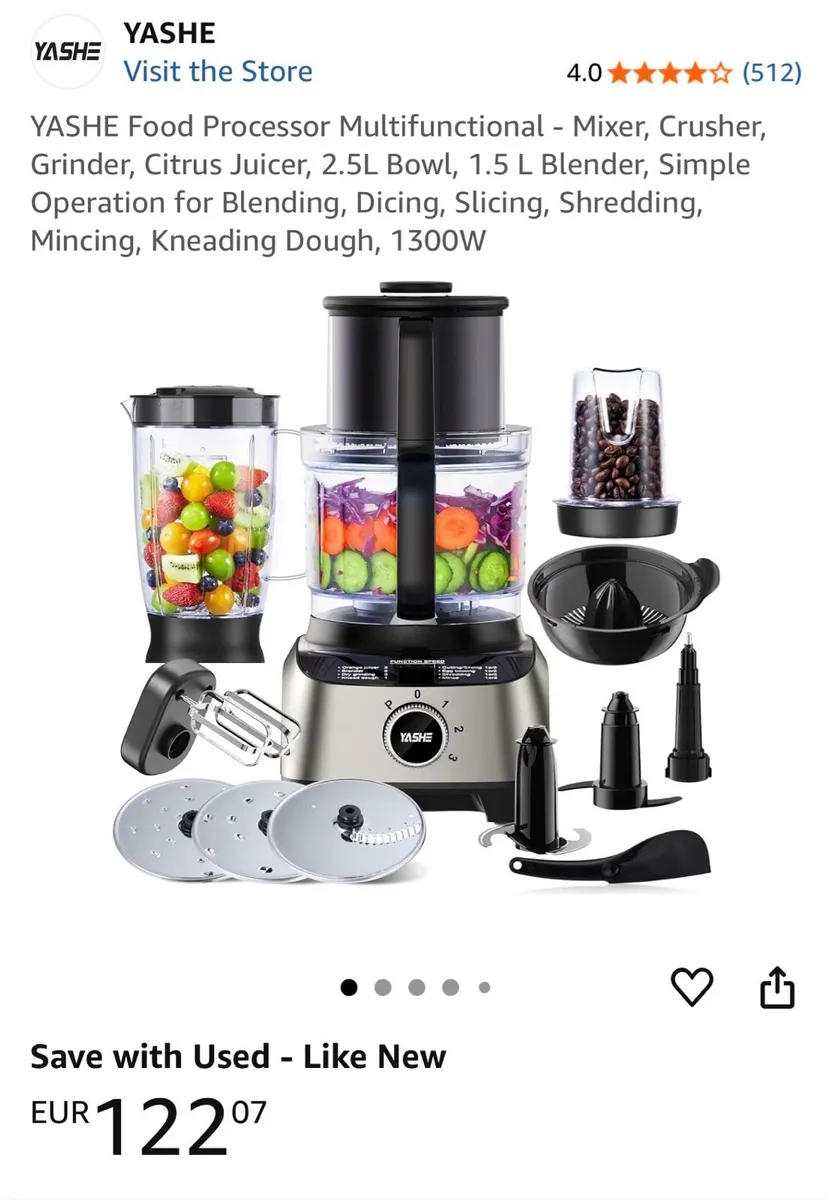The width and height of the screenshot is (833, 1200).
Task: Tap the YASHE brand logo
Action: pos(67,53)
